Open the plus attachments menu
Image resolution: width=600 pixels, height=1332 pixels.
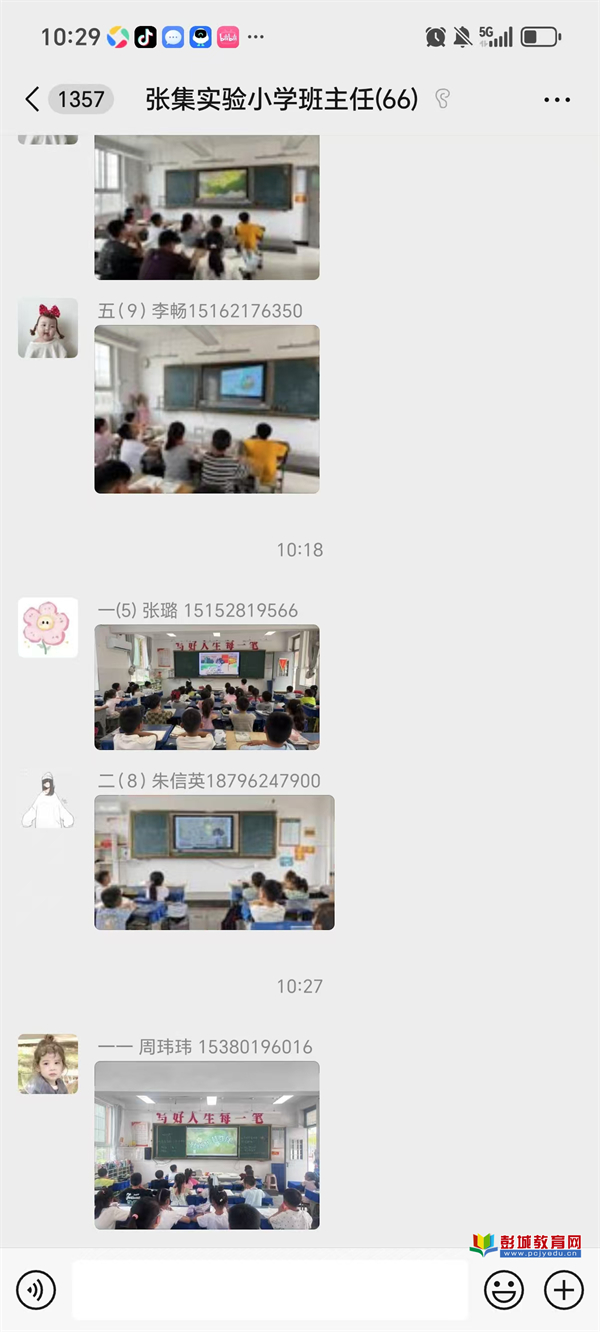point(563,1290)
